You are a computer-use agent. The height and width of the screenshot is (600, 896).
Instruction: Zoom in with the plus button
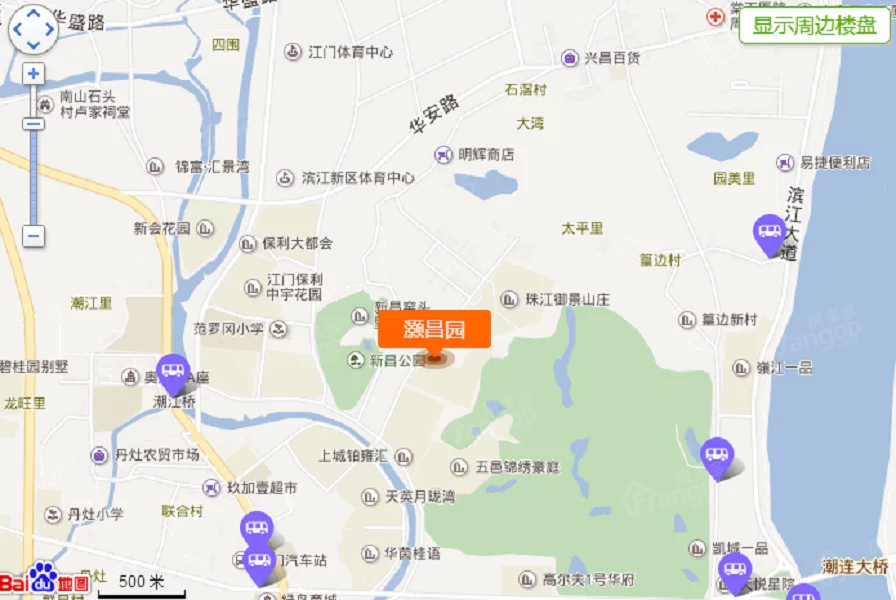34,74
